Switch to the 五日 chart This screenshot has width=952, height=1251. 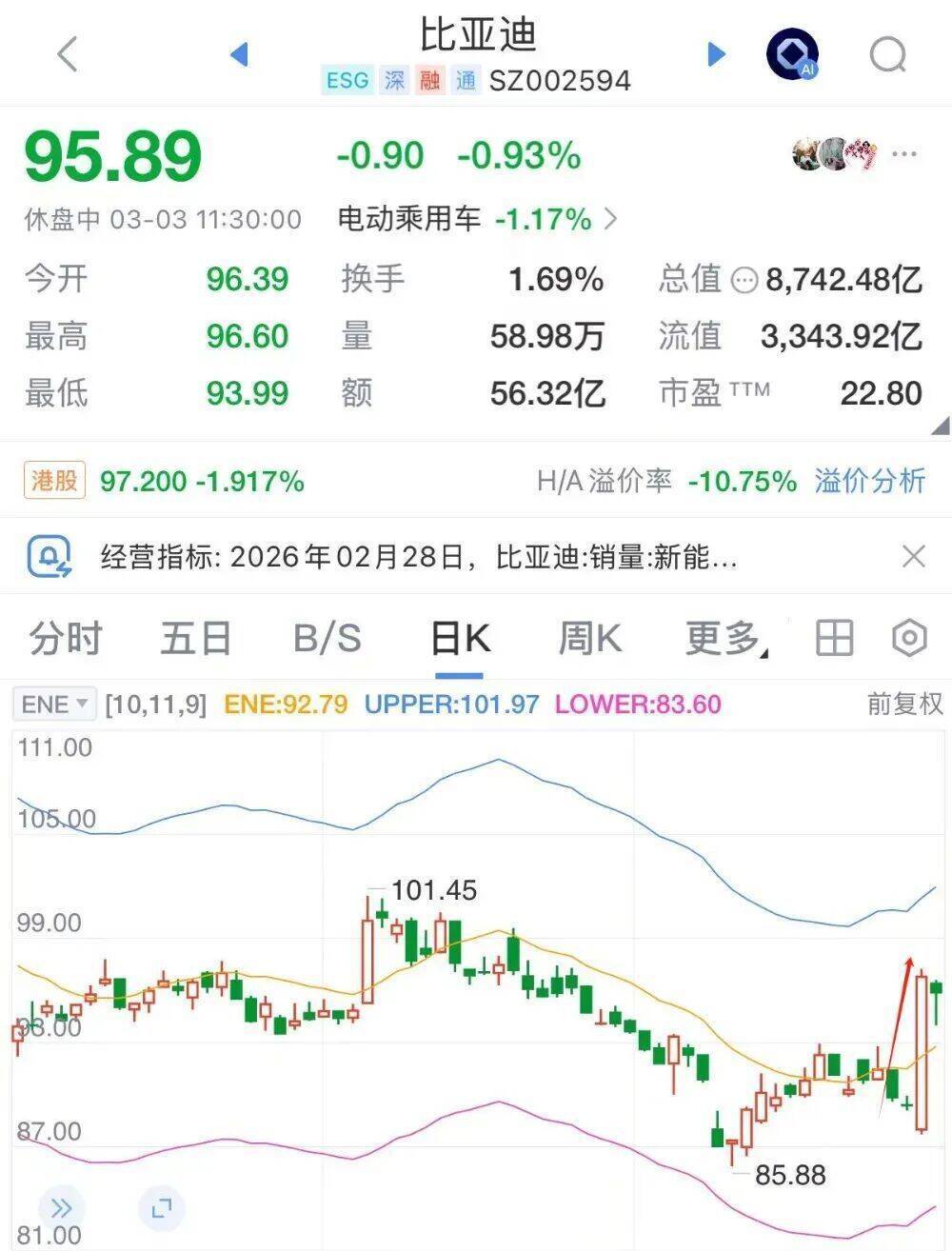tap(195, 639)
